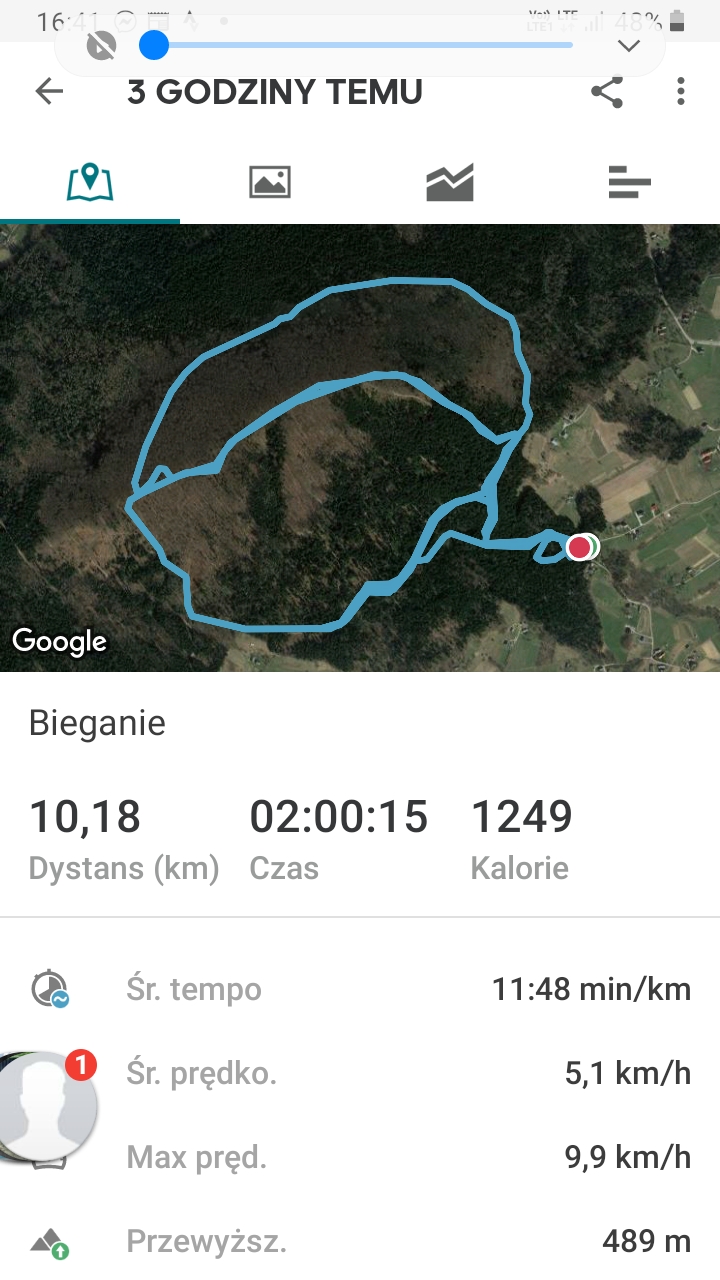Open the route map view
720x1280 pixels.
[360, 447]
